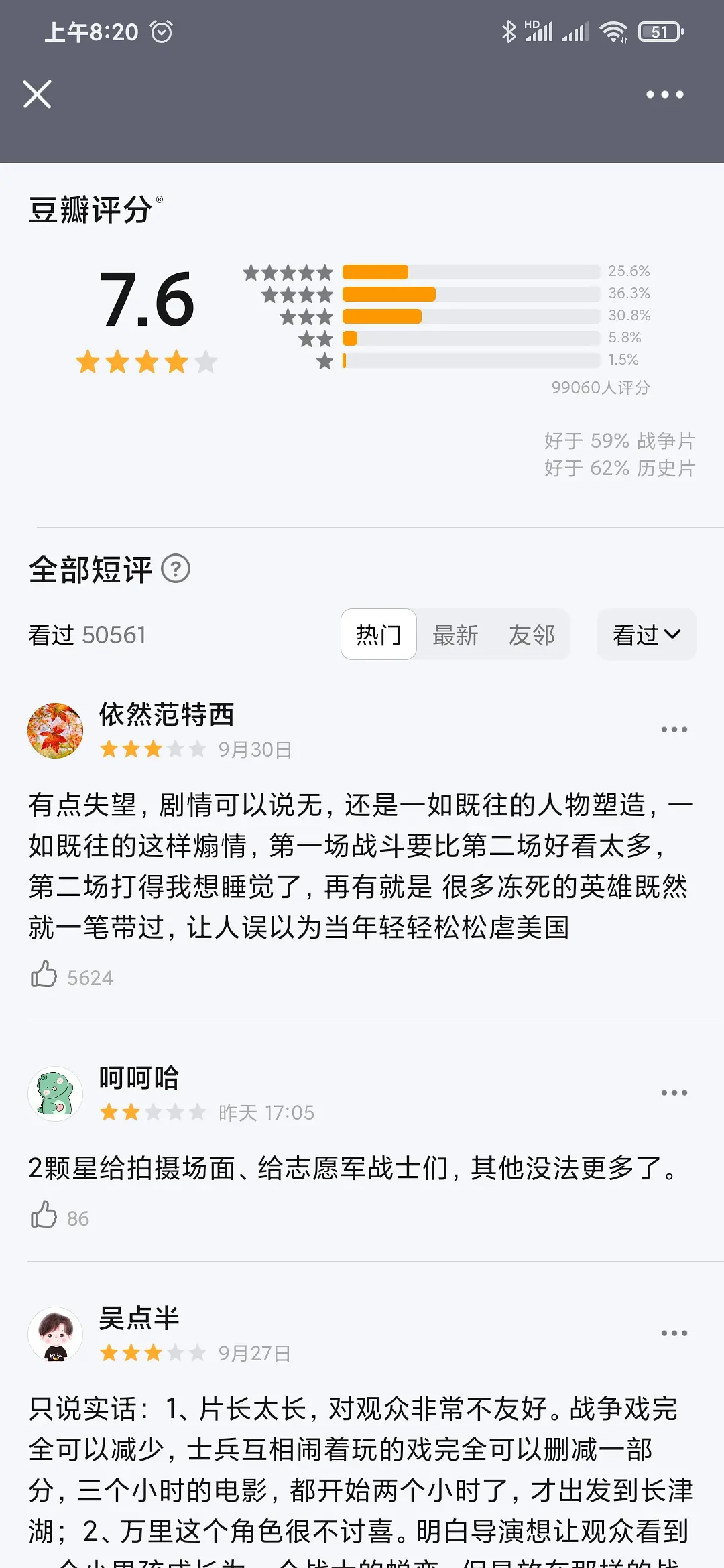Expand the 看过 filter dropdown

click(x=646, y=635)
